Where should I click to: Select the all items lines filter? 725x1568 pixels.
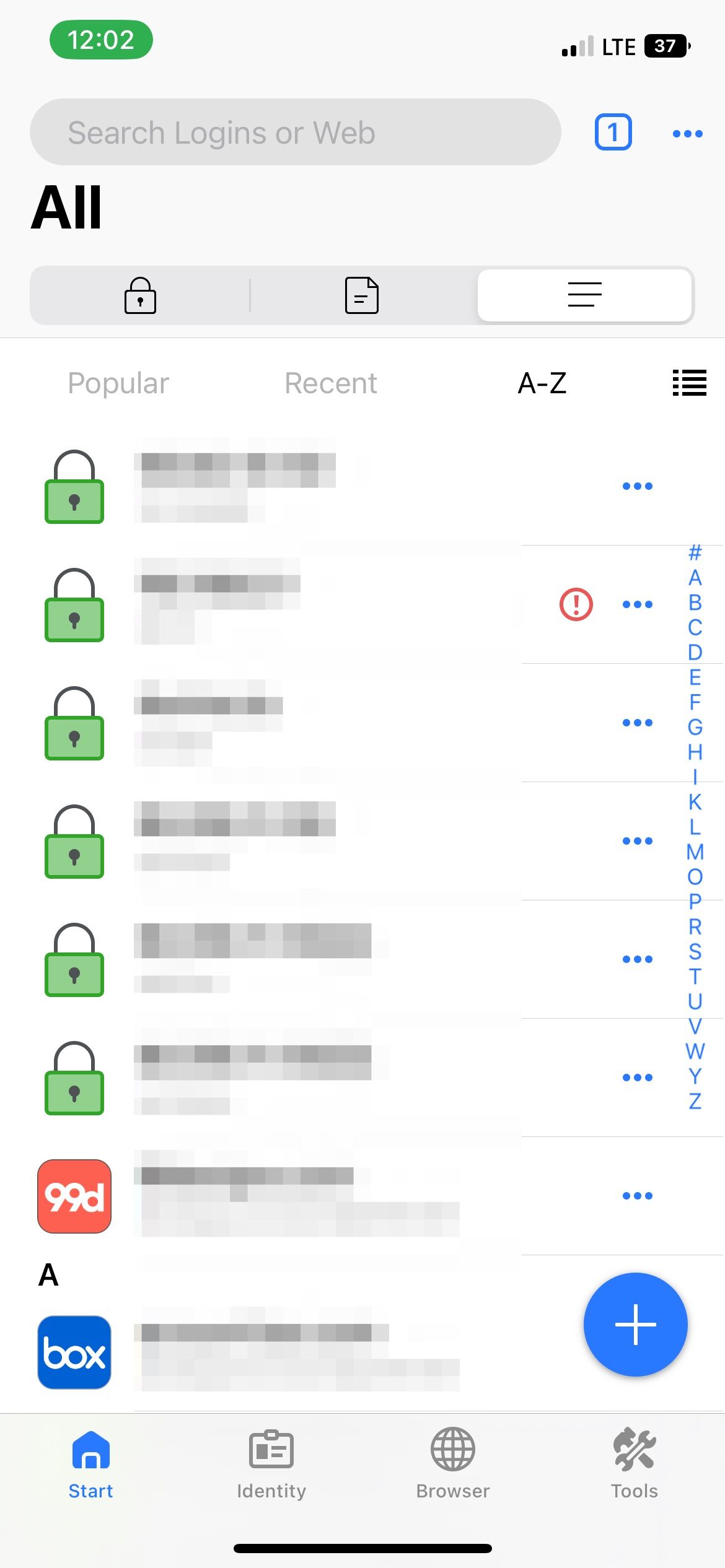pyautogui.click(x=584, y=295)
